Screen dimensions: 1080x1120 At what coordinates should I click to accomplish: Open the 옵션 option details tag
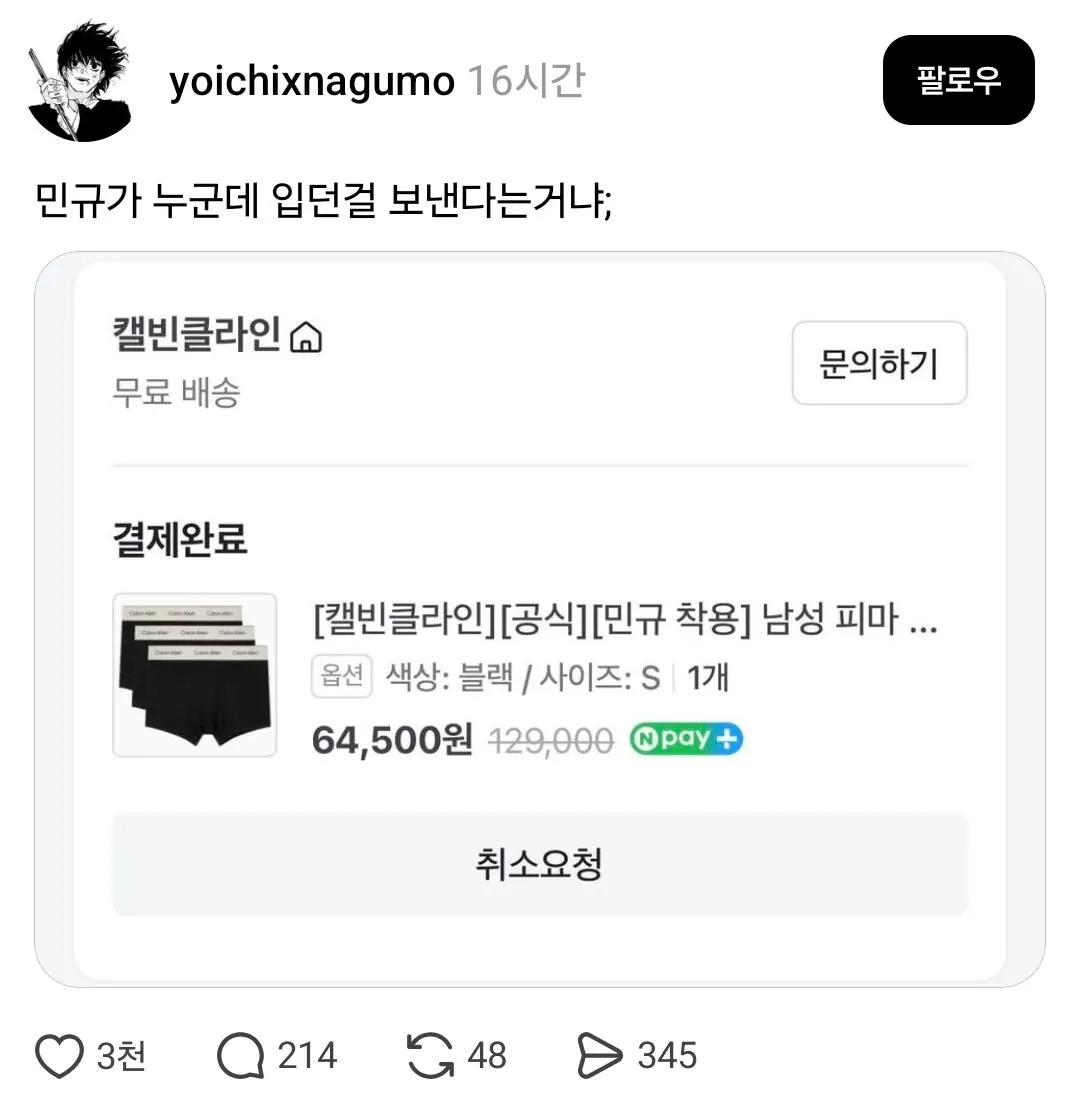tap(341, 677)
